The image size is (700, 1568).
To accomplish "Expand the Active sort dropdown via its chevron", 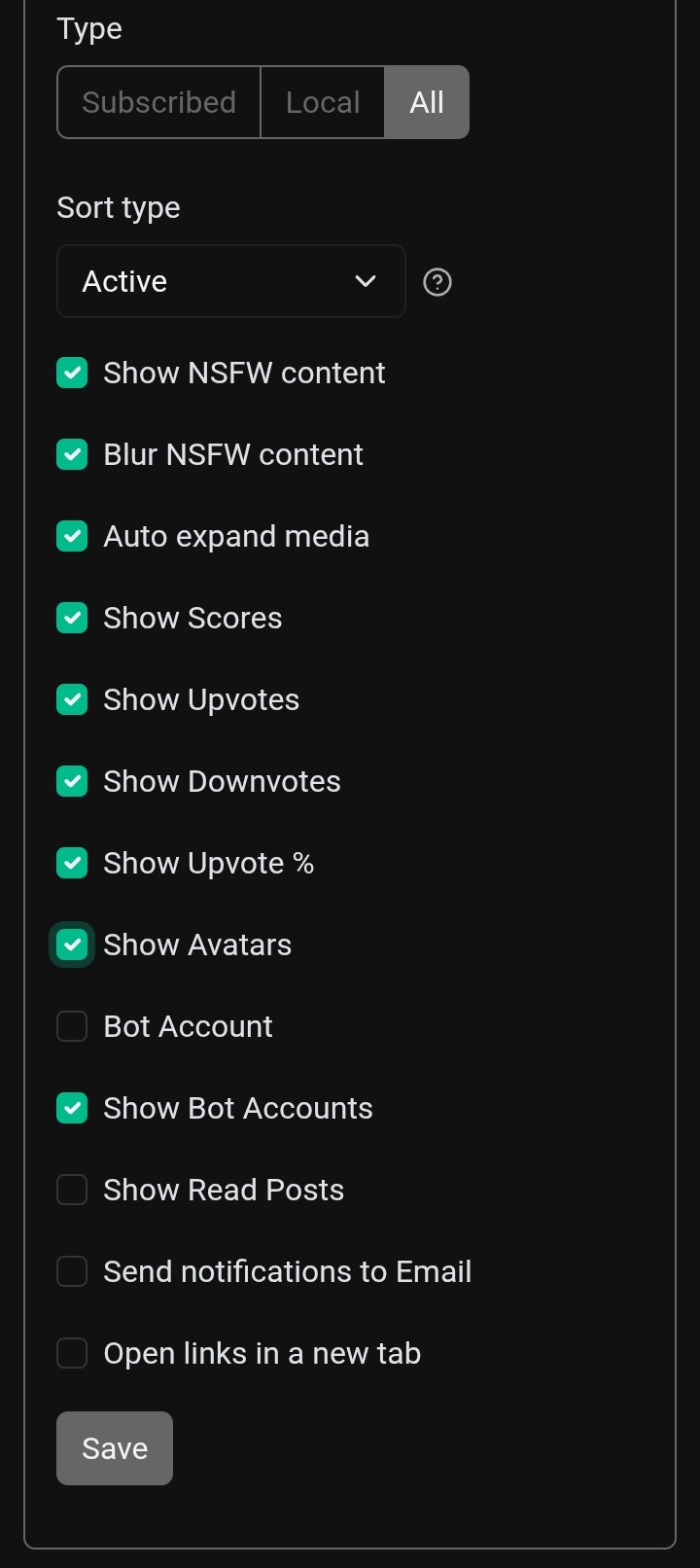I will click(x=366, y=281).
